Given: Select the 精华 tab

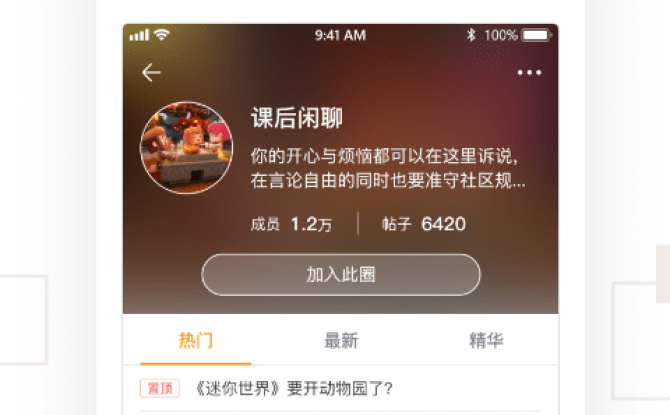Looking at the screenshot, I should [x=486, y=340].
